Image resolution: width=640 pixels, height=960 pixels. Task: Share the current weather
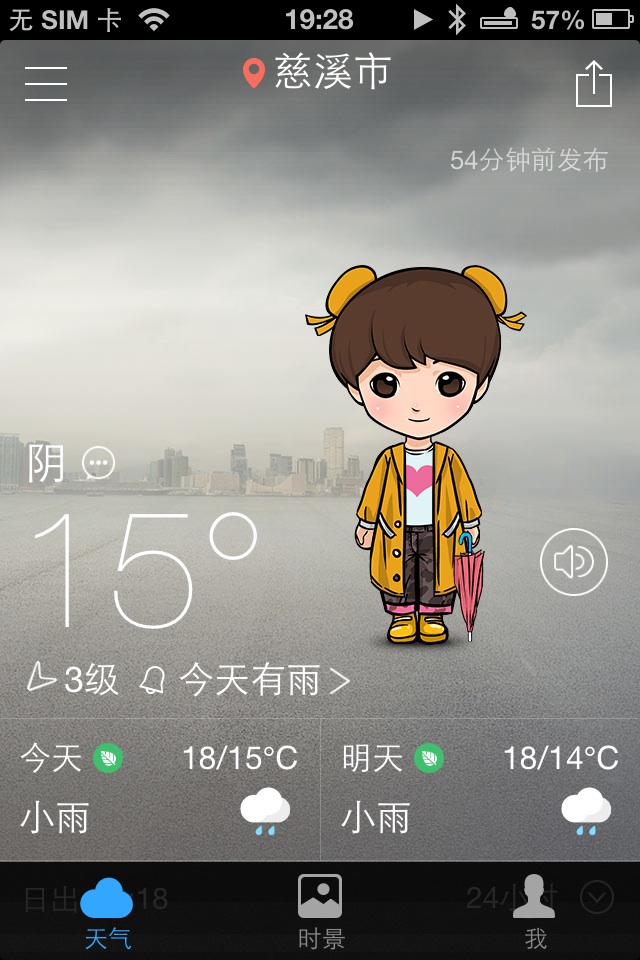tap(593, 84)
